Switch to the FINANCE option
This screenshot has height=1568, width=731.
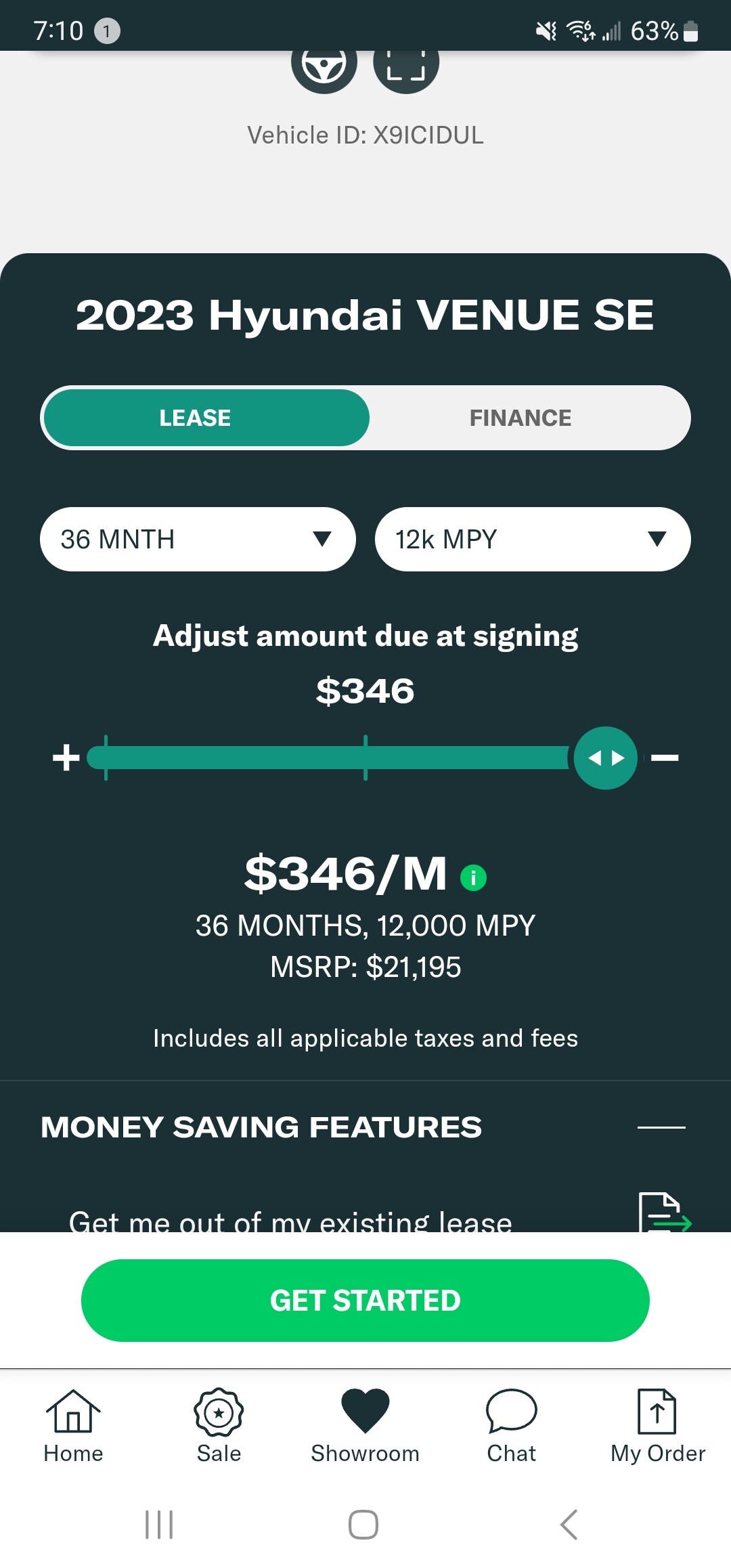[x=520, y=418]
